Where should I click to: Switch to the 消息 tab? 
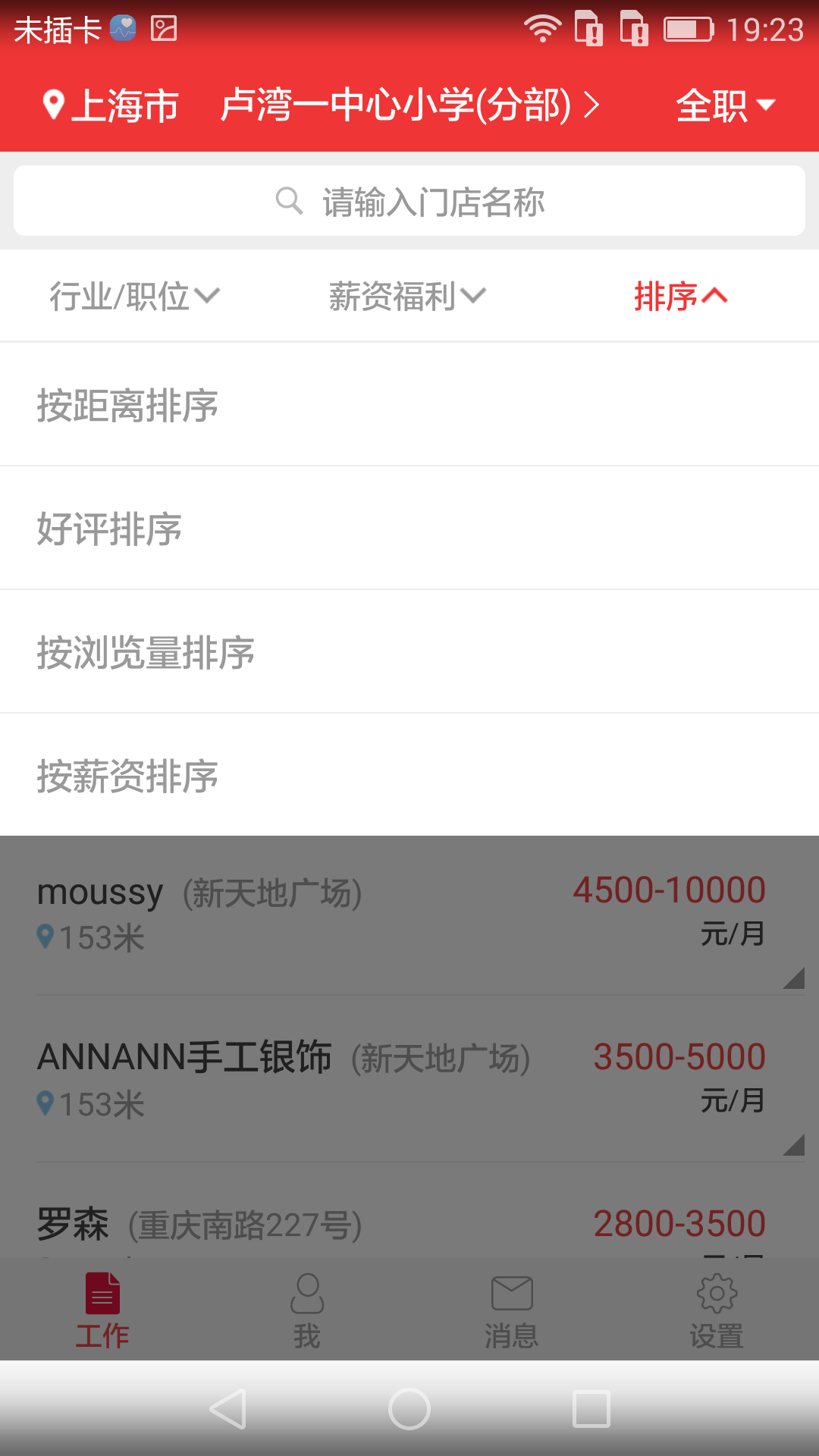point(512,1311)
